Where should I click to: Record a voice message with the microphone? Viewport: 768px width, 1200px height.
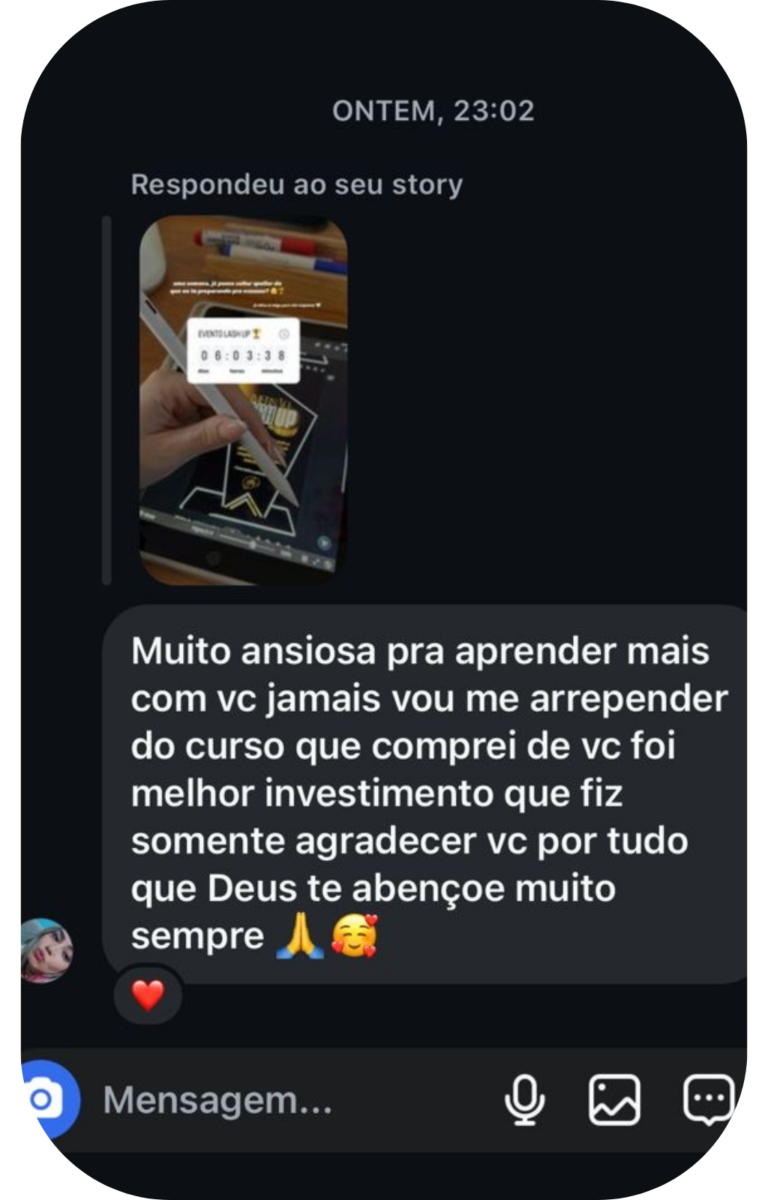524,1101
